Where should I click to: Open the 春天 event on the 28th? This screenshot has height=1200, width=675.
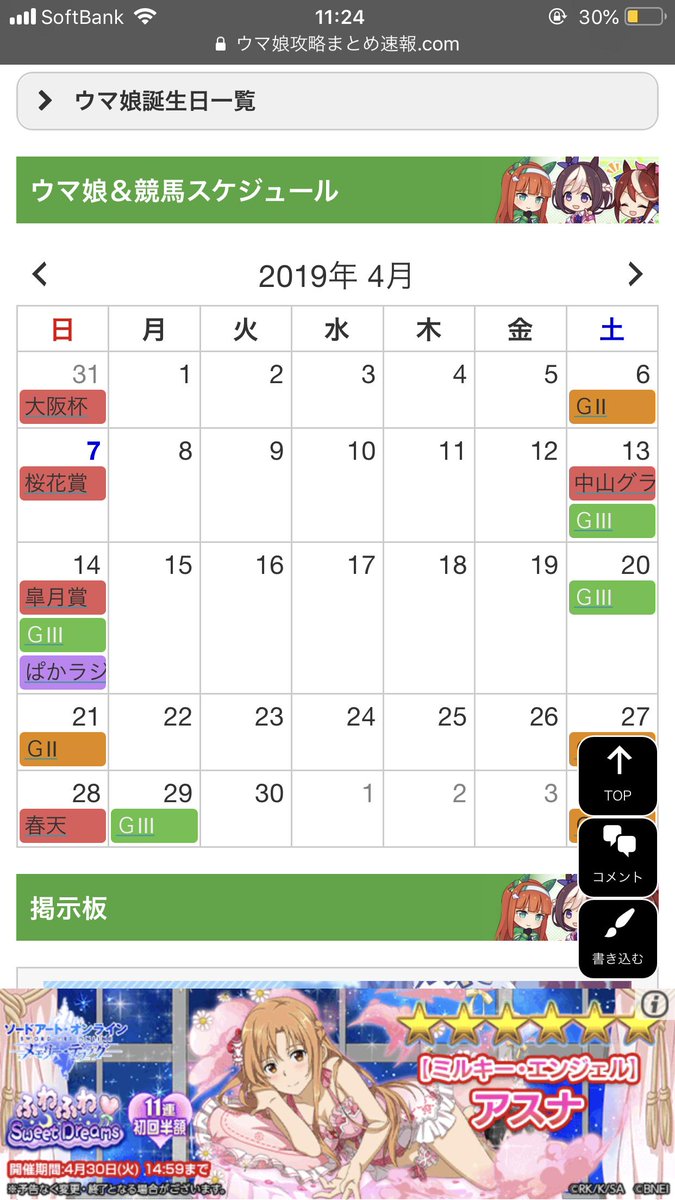(62, 826)
